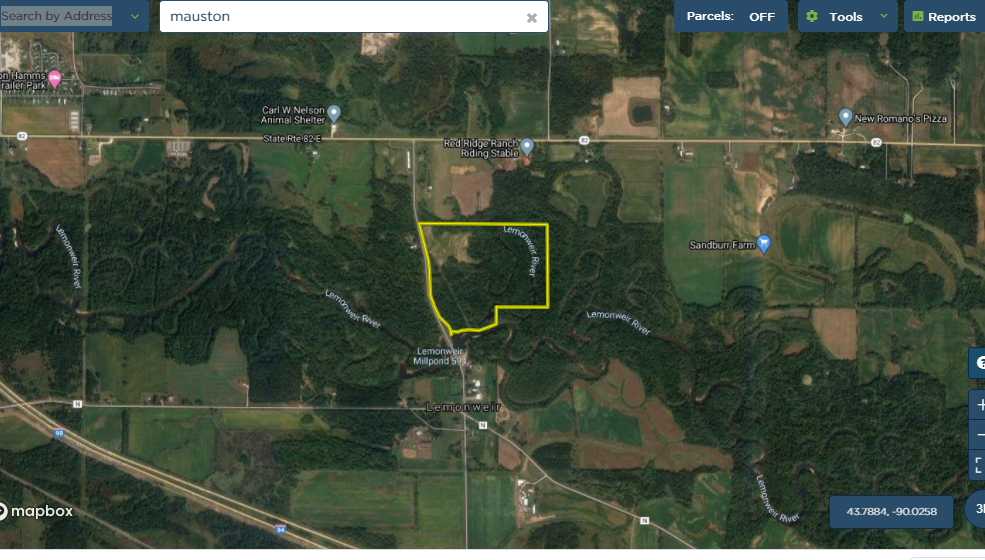Viewport: 985px width, 560px height.
Task: Tap the search field containing mauston
Action: tap(340, 17)
